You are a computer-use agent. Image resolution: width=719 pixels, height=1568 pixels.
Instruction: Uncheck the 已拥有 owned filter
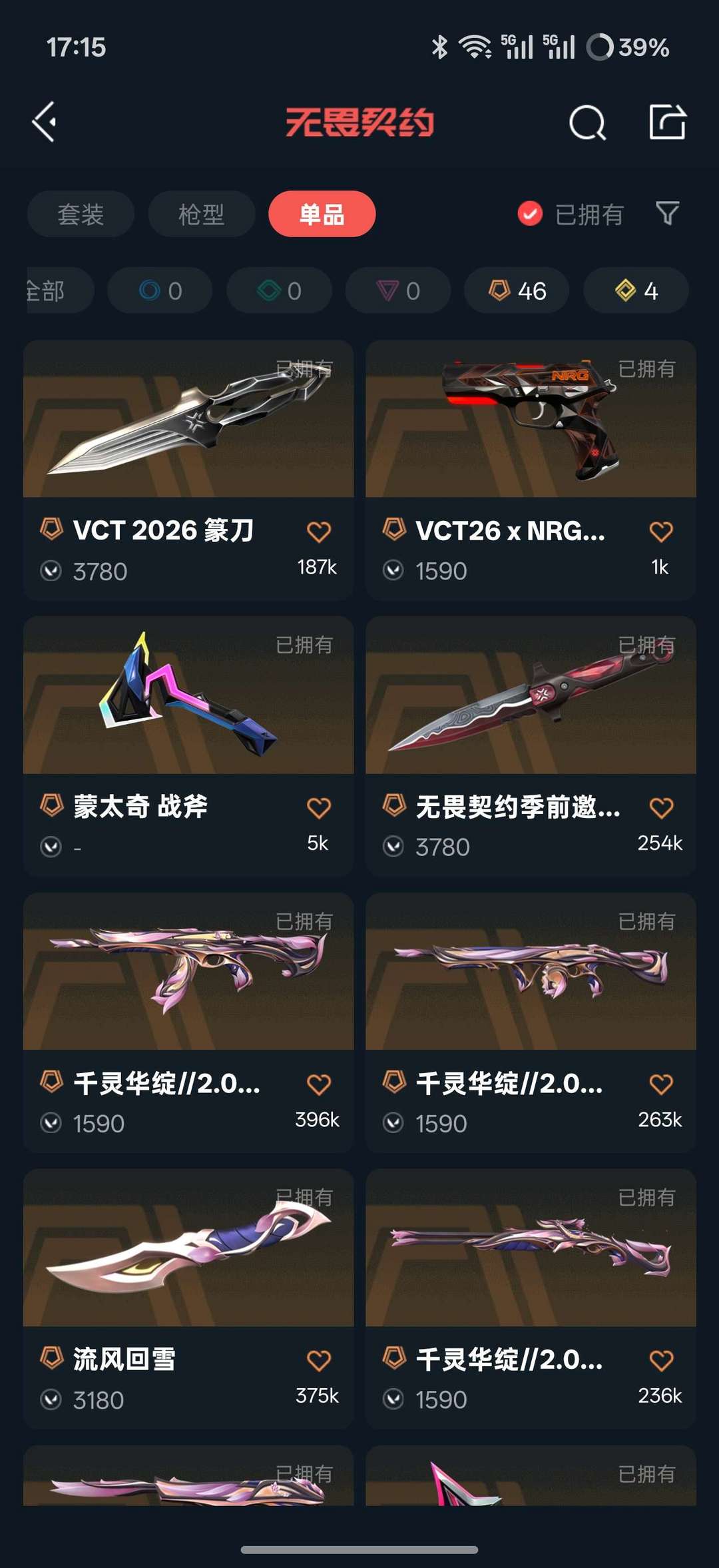coord(531,214)
